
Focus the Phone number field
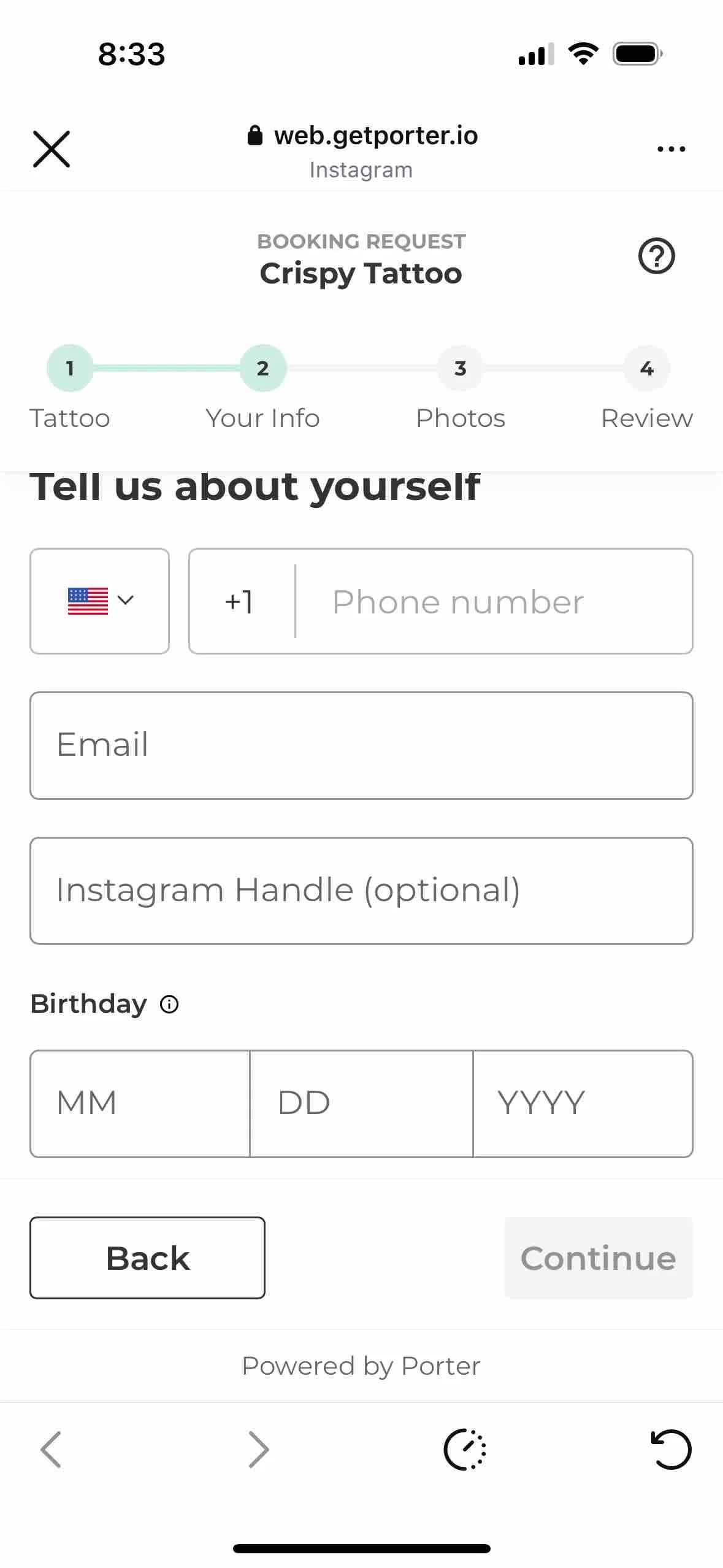[x=494, y=601]
